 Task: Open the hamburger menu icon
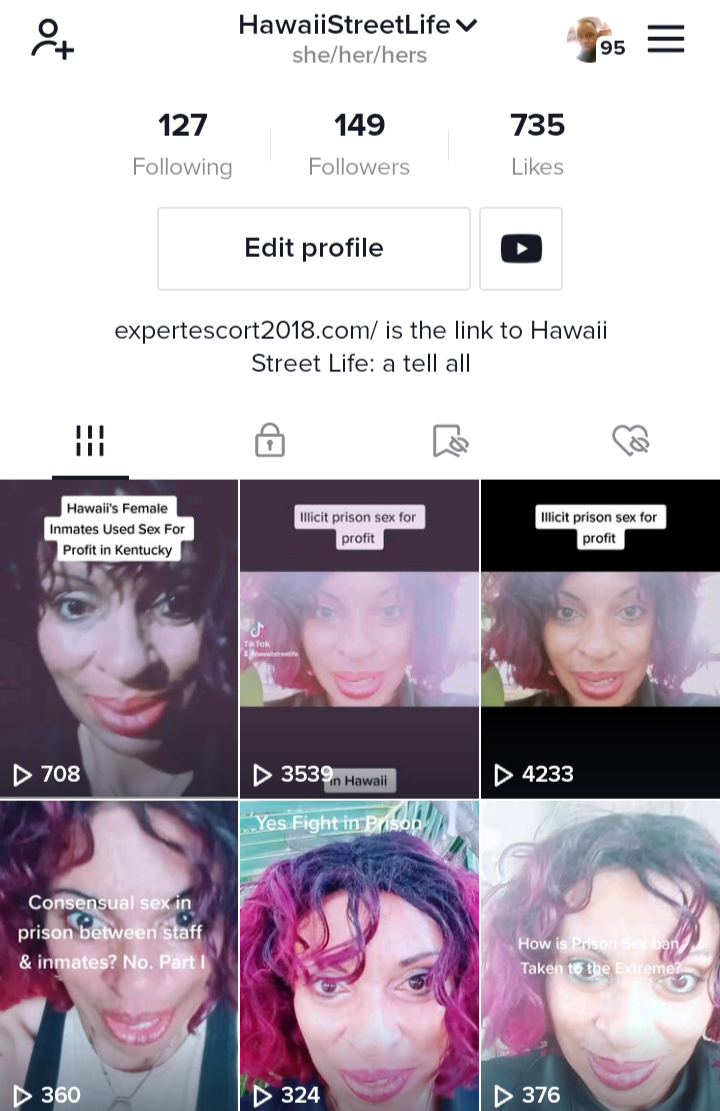point(666,39)
